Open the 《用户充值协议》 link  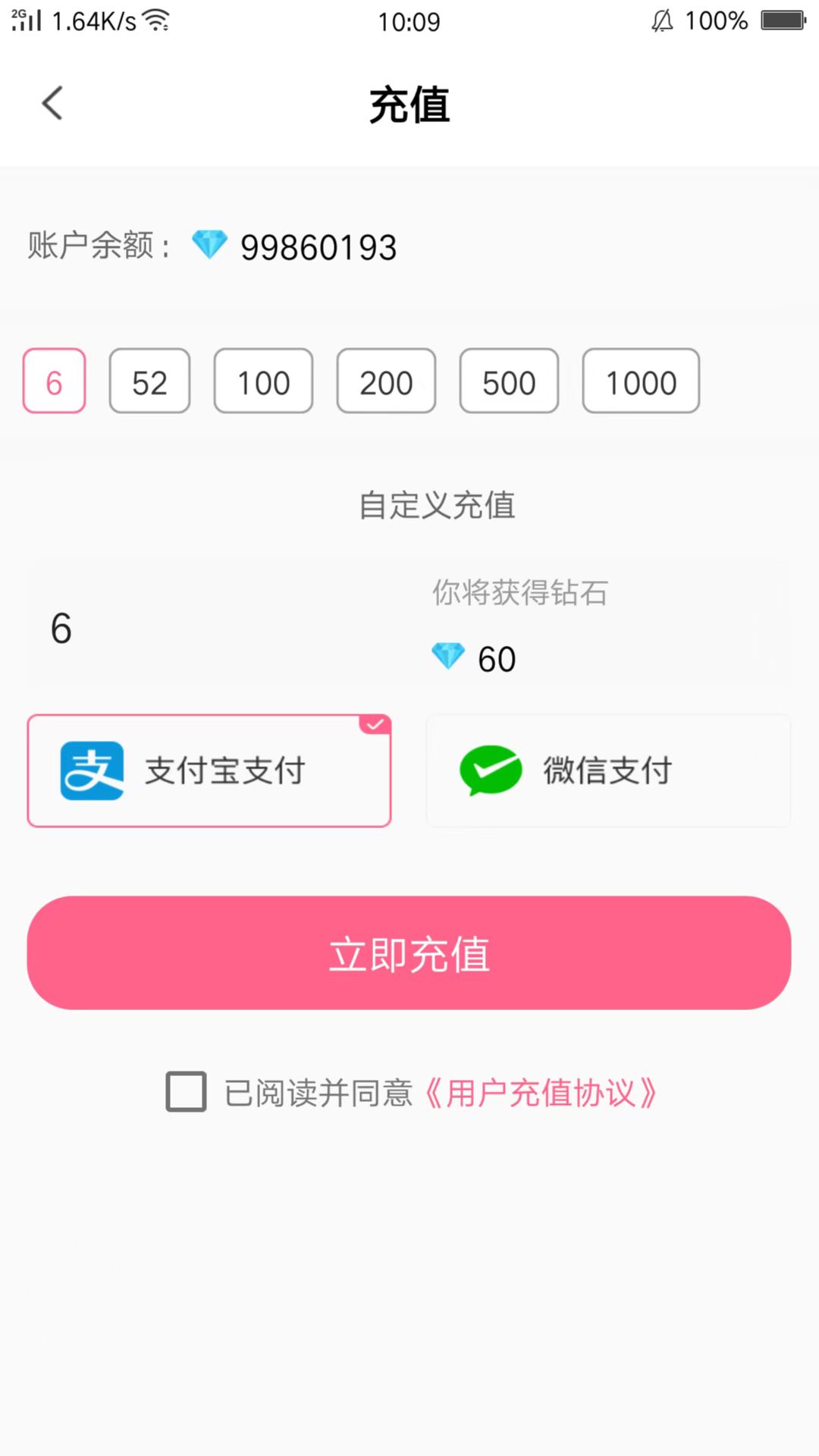tap(540, 1093)
